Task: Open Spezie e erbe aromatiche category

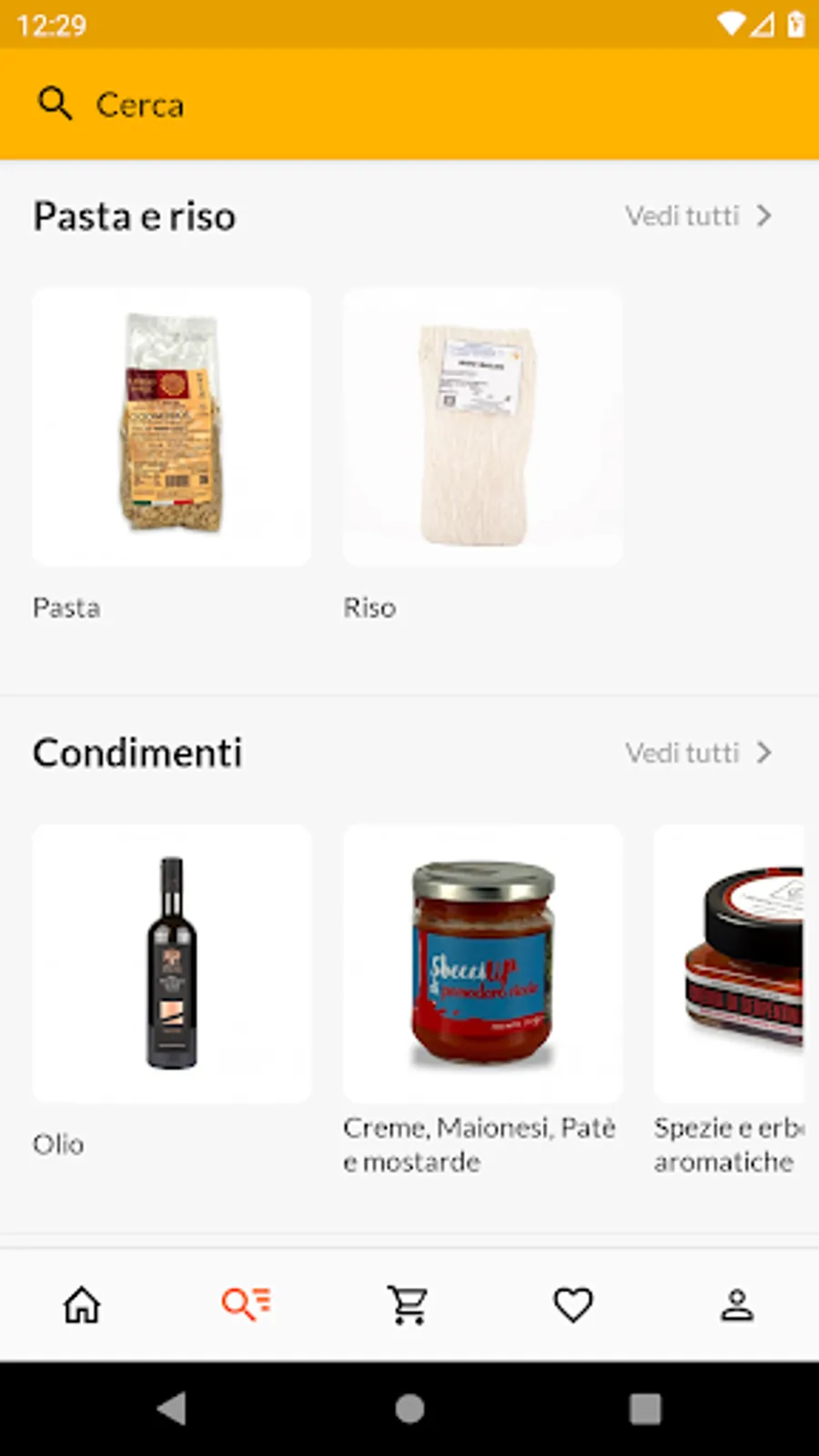Action: point(730,965)
